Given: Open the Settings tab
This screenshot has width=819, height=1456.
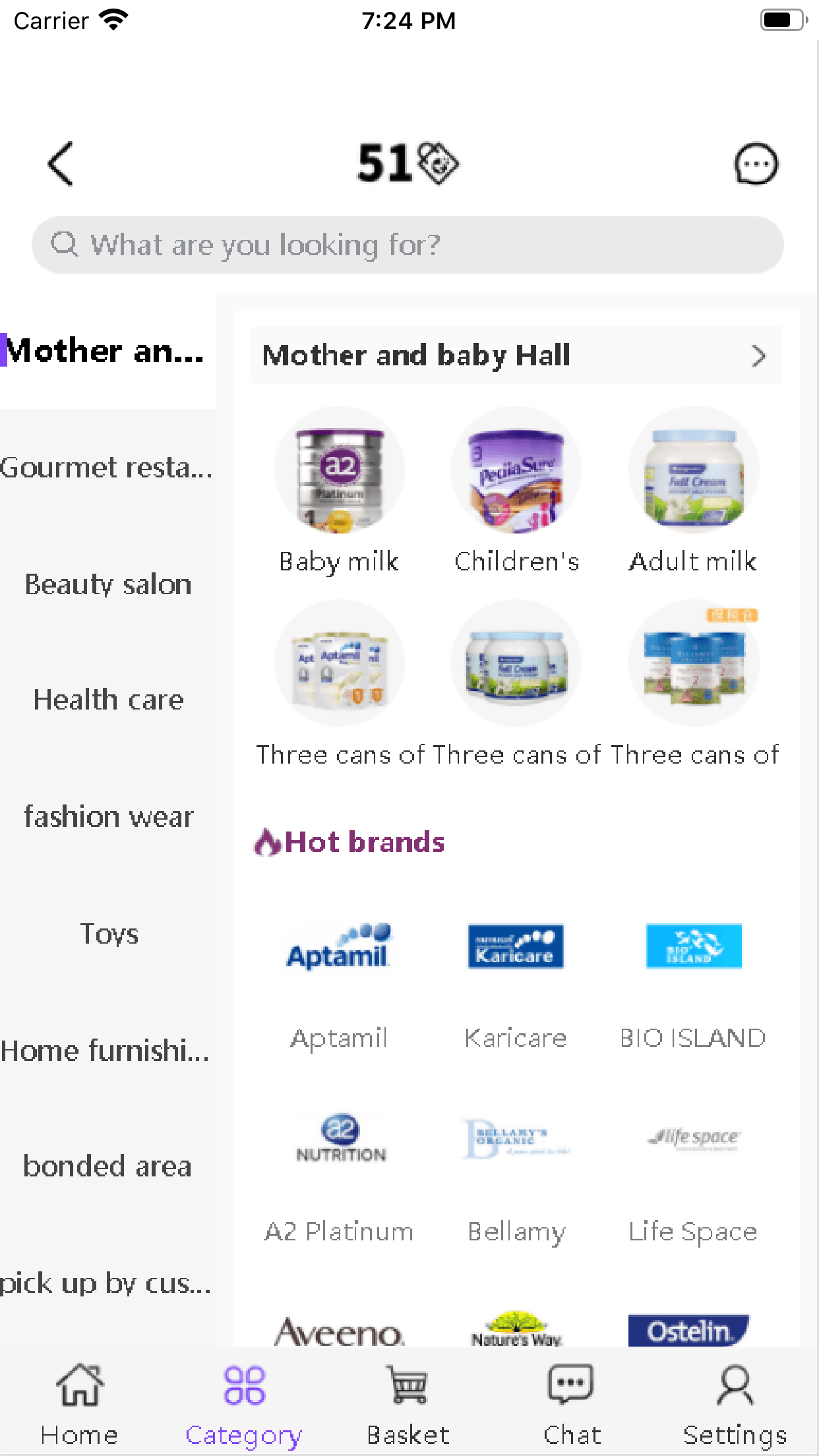Looking at the screenshot, I should [735, 1405].
